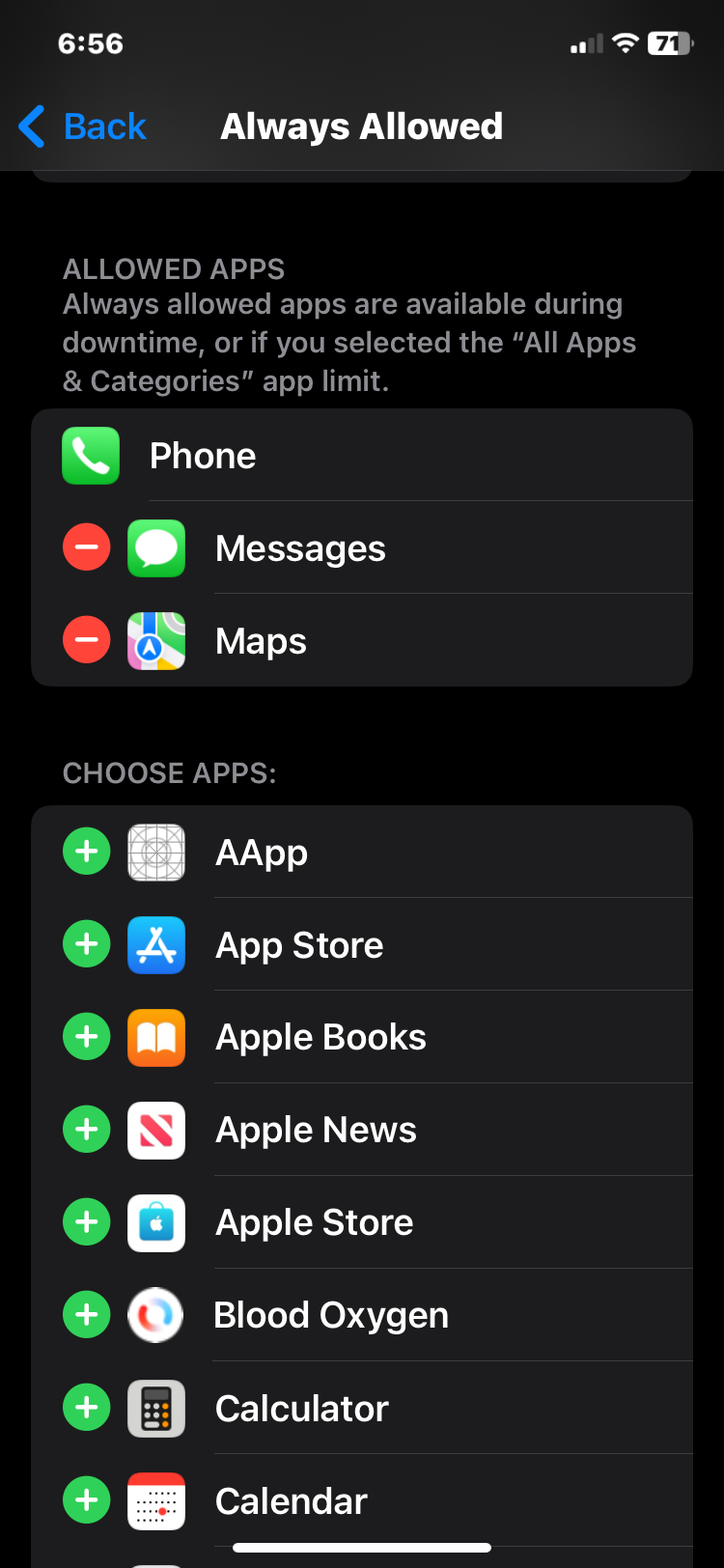The width and height of the screenshot is (724, 1568).
Task: Remove Messages from allowed apps
Action: (87, 547)
